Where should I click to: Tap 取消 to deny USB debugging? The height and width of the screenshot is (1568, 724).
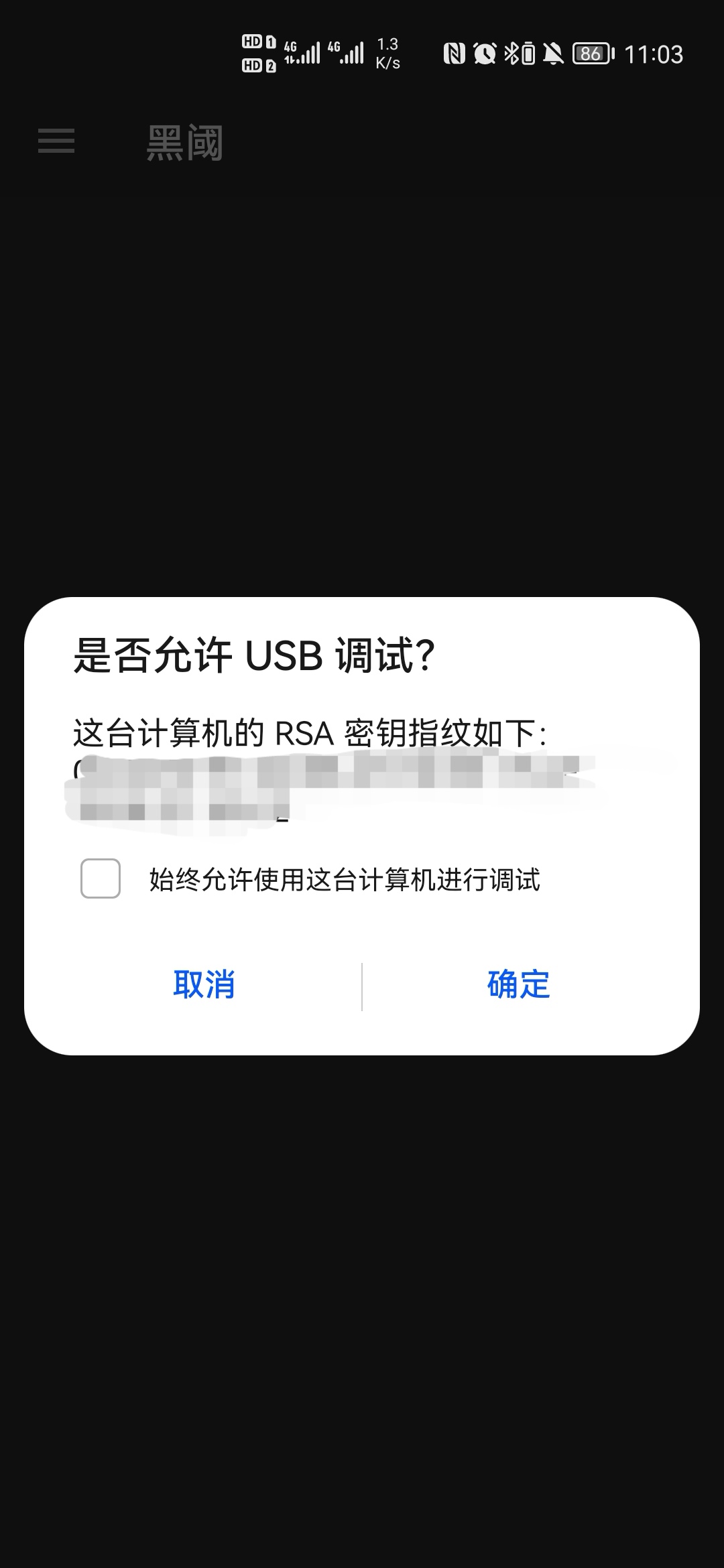[x=204, y=985]
